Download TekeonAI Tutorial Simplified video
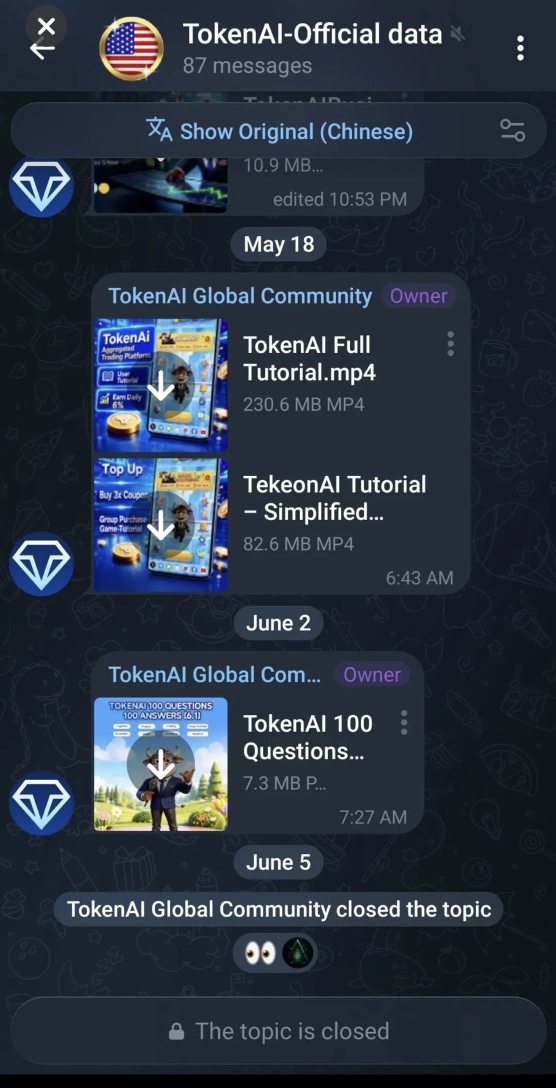This screenshot has height=1088, width=556. click(161, 525)
